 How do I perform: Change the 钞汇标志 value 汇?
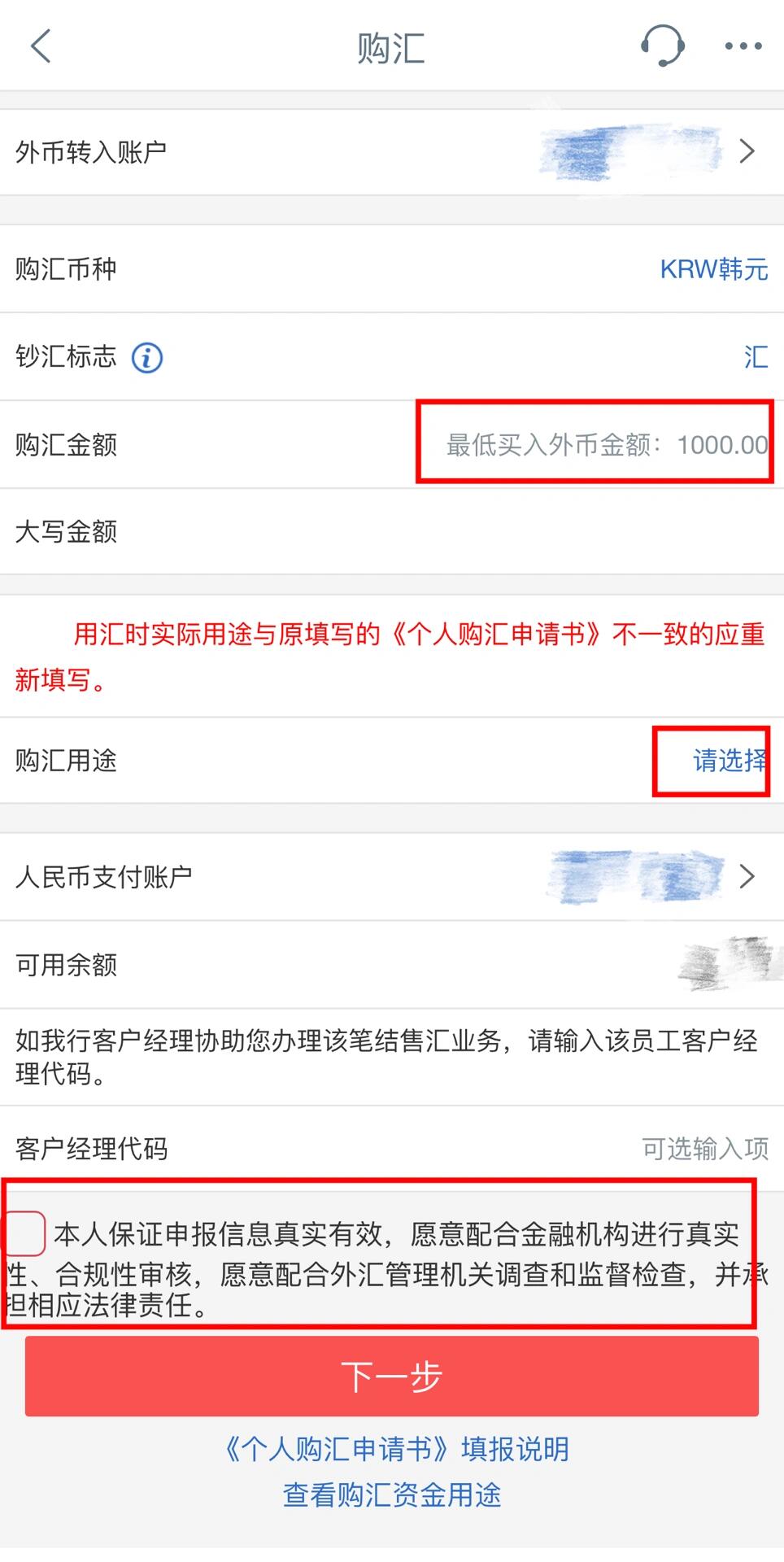click(x=755, y=357)
